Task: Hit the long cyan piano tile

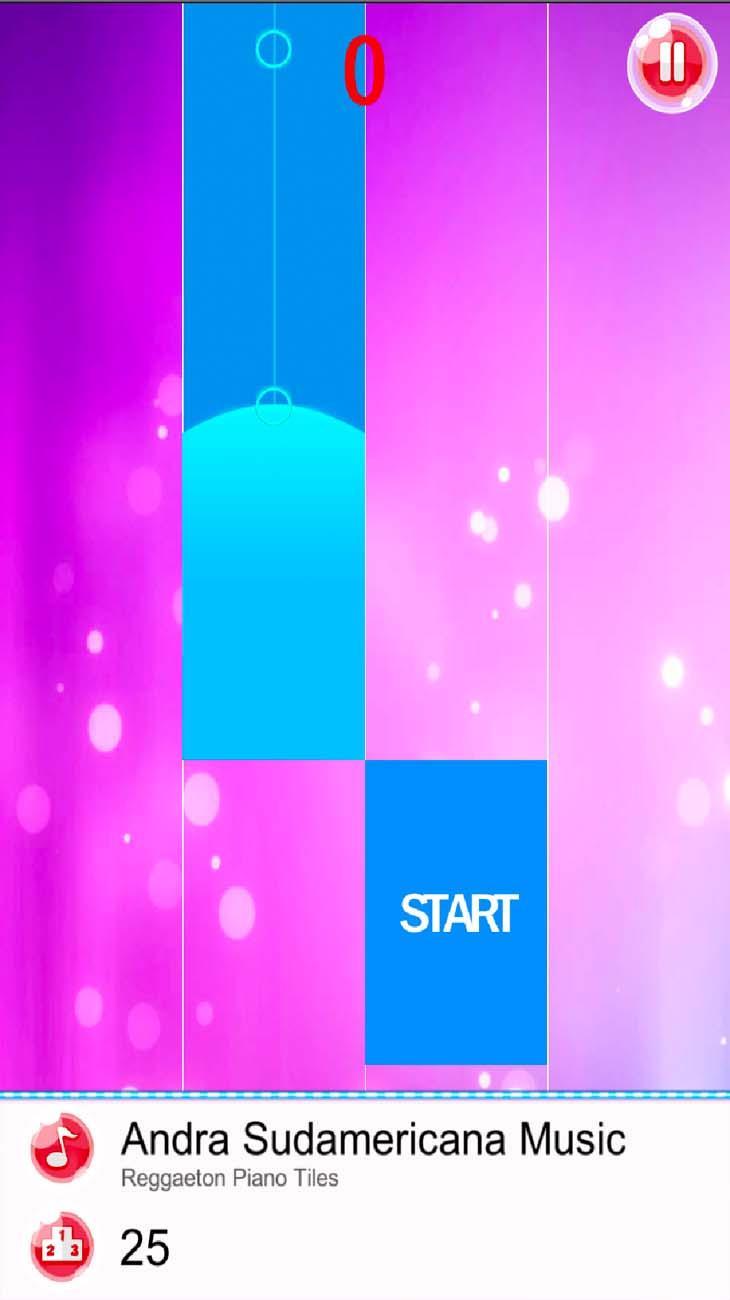Action: [273, 580]
